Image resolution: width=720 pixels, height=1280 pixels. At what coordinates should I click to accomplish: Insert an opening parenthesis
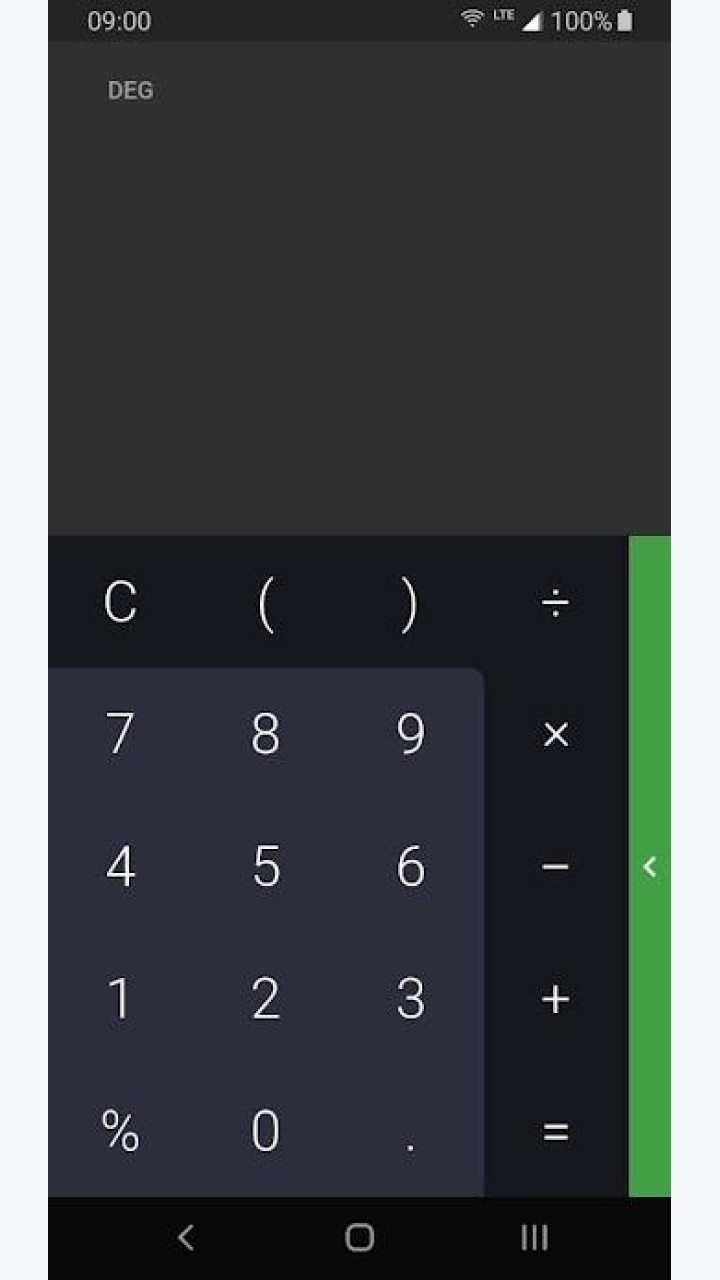pyautogui.click(x=265, y=603)
